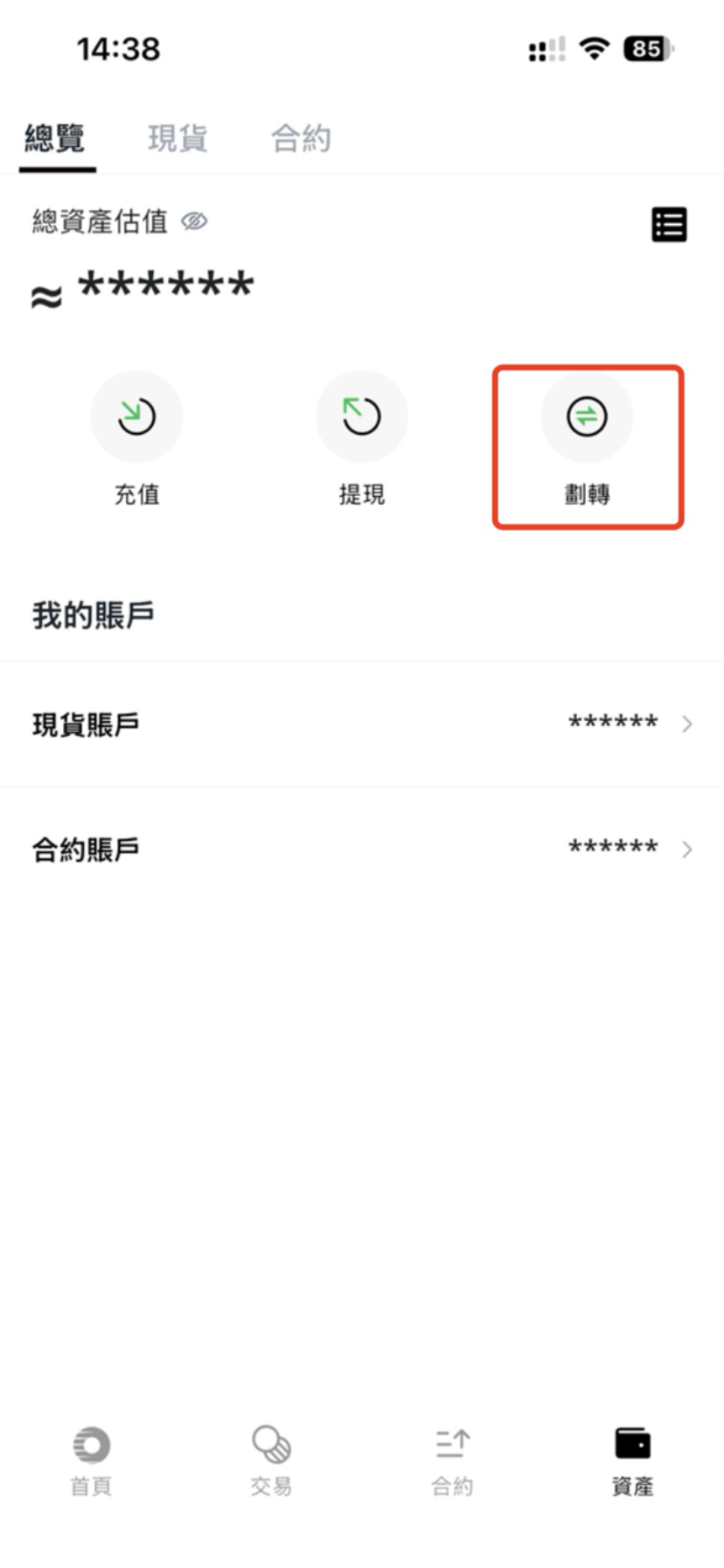Toggle asset value visibility eye icon
724x1568 pixels.
(x=194, y=221)
